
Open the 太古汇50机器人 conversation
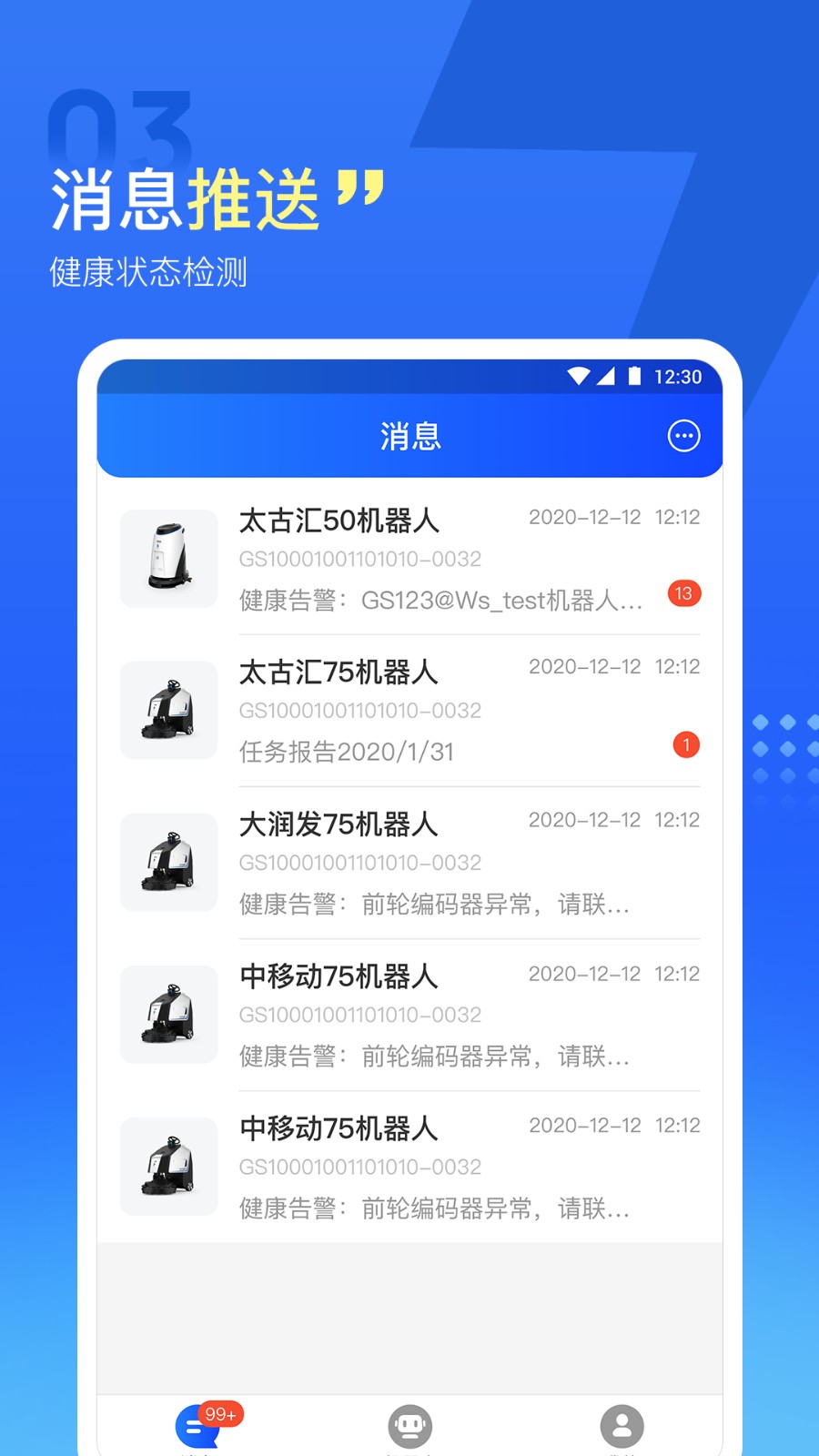pos(409,558)
